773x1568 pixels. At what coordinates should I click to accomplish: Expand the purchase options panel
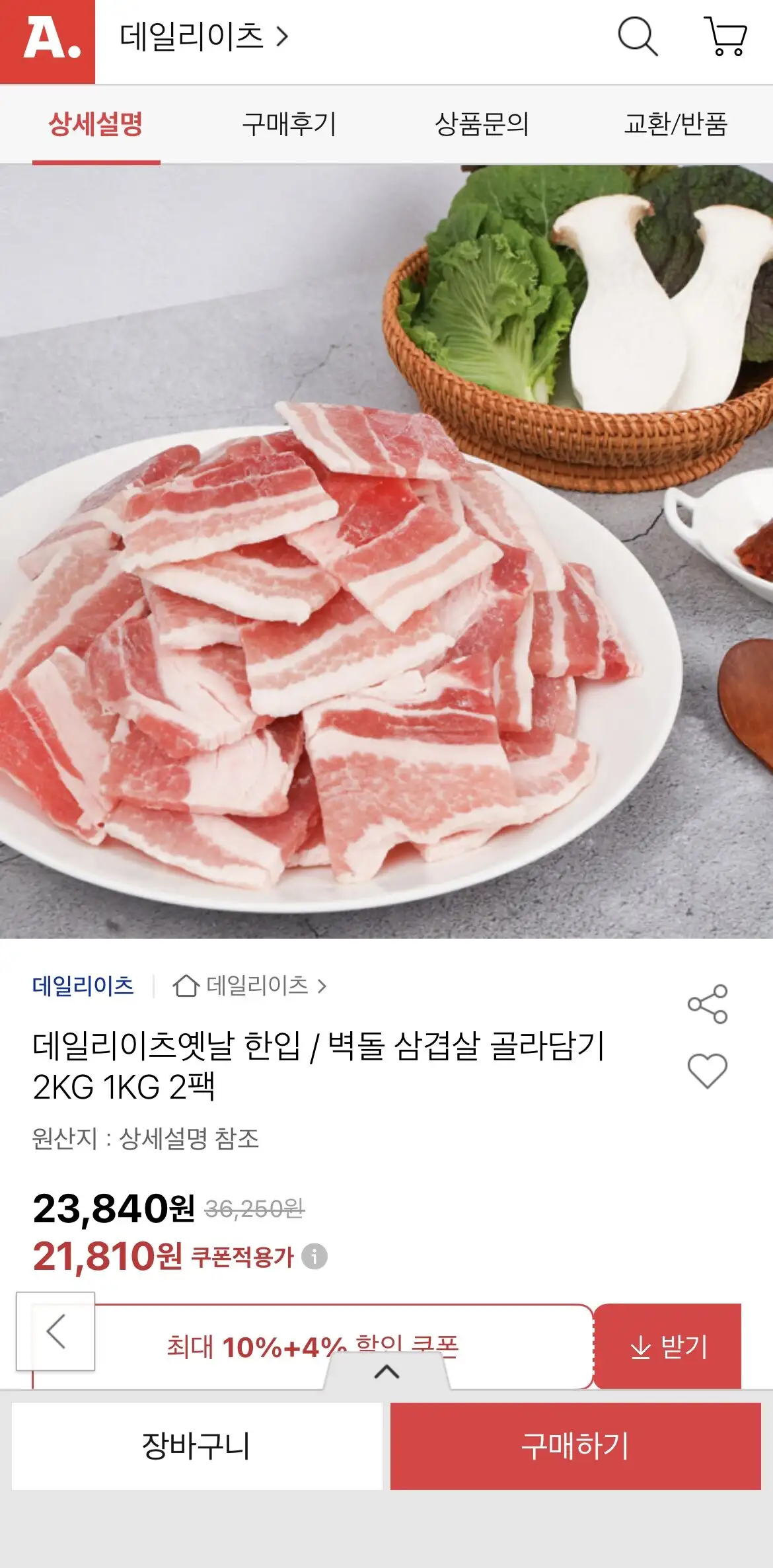tap(386, 1372)
